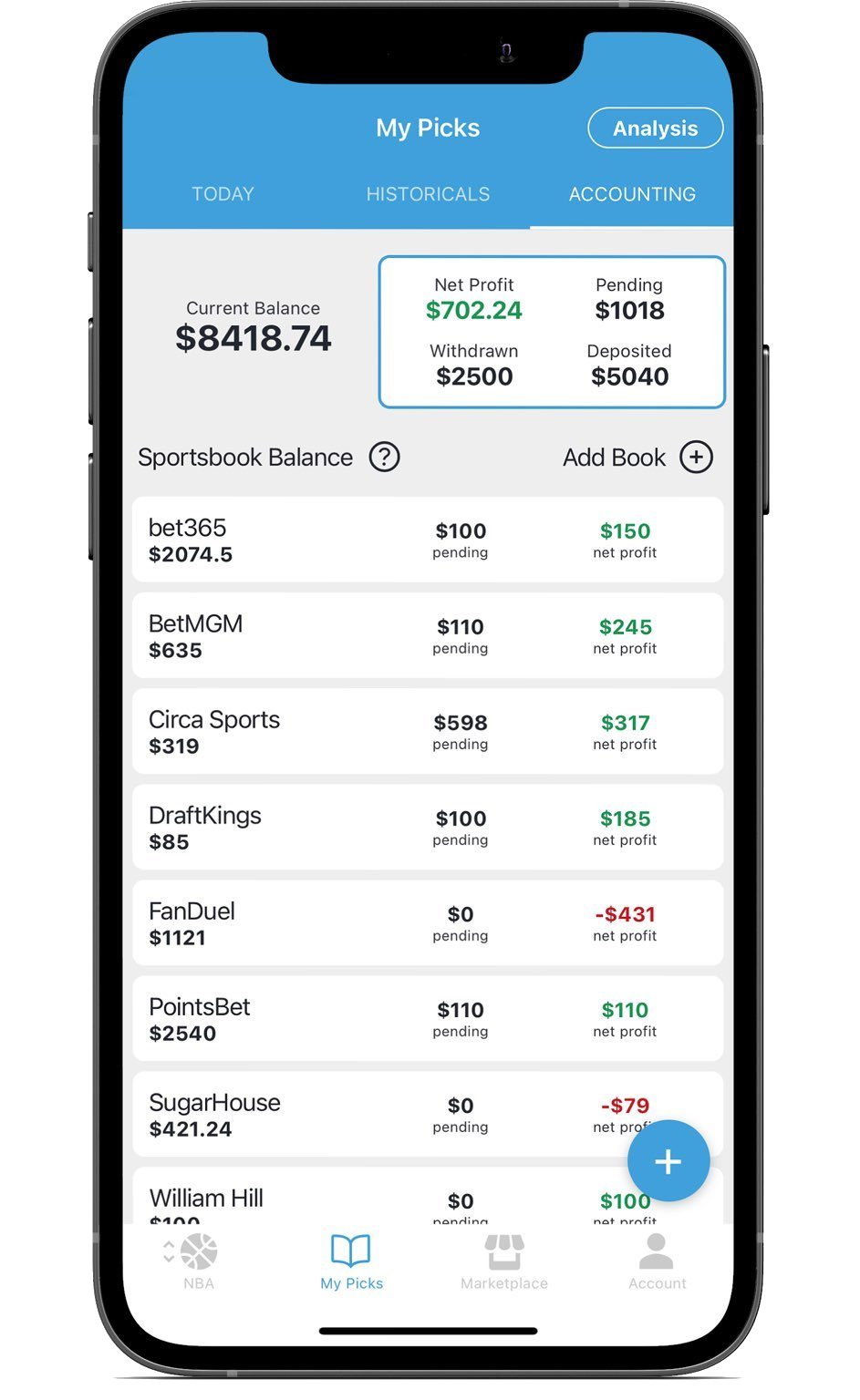Switch to the Today tab
Viewport: 860px width, 1400px height.
coord(223,194)
